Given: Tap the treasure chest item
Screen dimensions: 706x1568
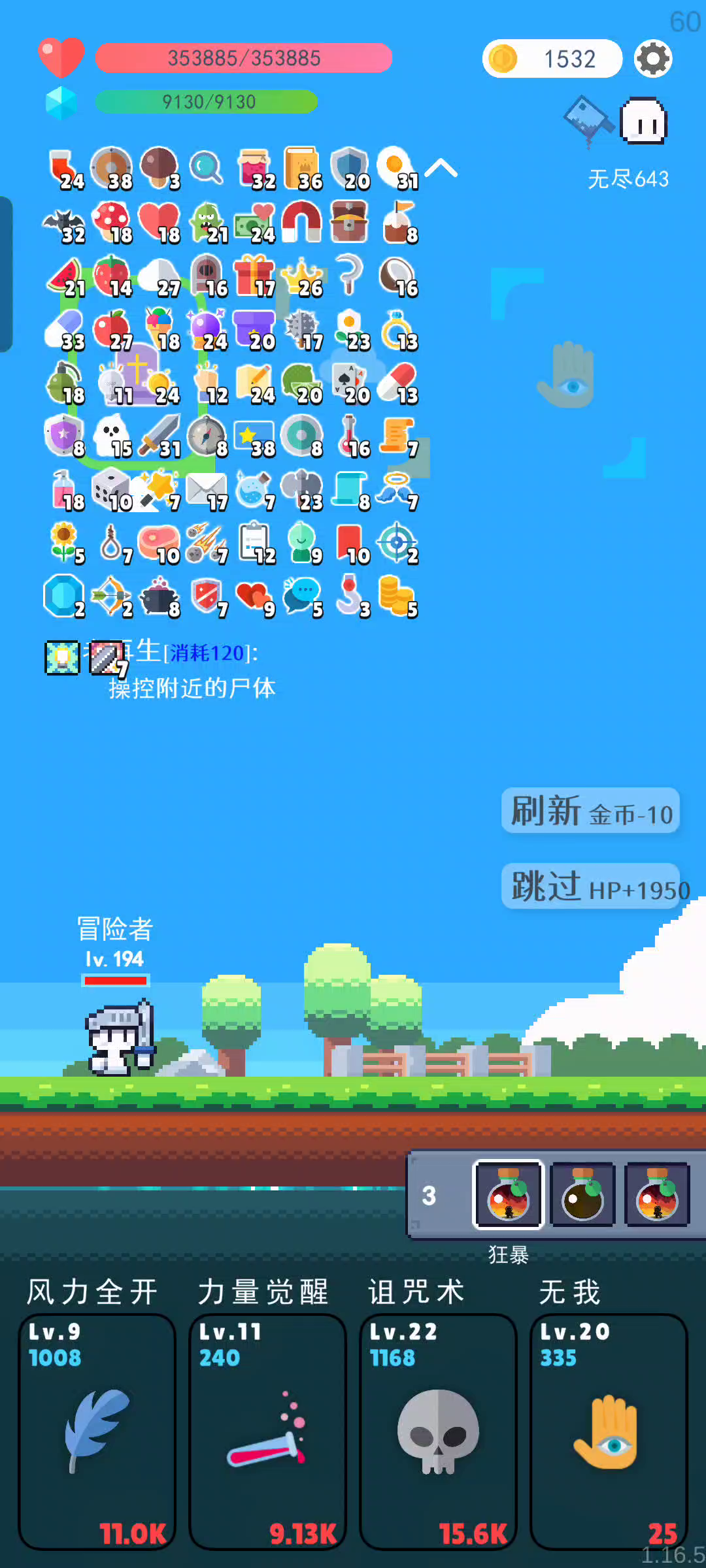Looking at the screenshot, I should tap(349, 221).
